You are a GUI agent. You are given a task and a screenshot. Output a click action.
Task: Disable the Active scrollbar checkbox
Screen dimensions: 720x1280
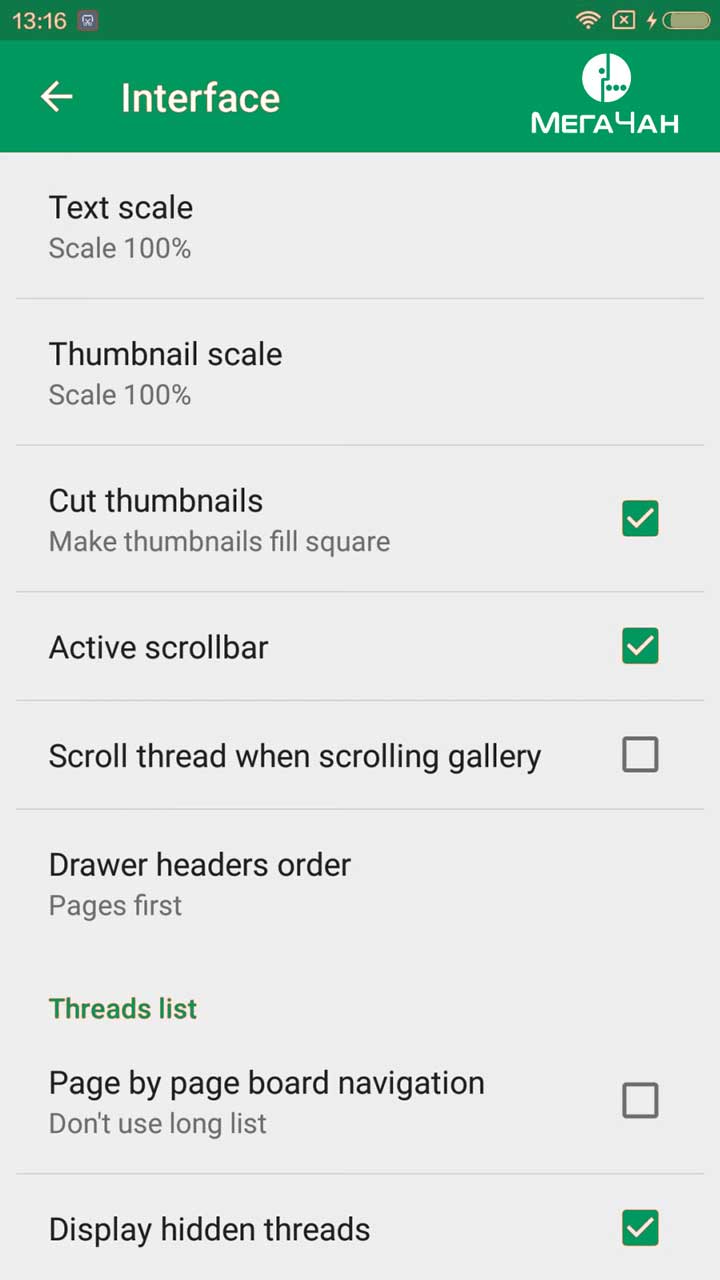tap(640, 646)
